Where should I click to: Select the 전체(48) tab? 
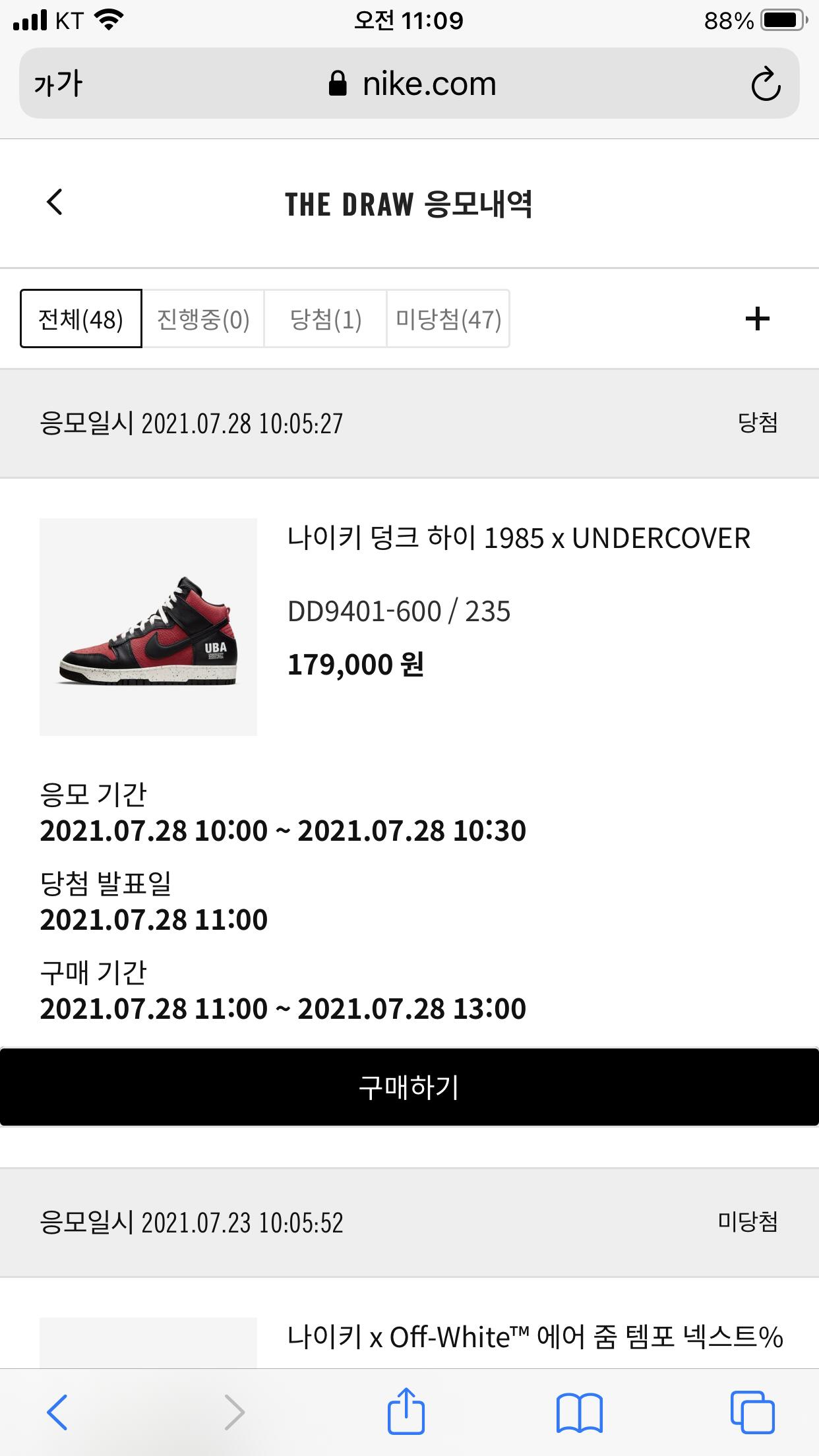click(x=81, y=319)
